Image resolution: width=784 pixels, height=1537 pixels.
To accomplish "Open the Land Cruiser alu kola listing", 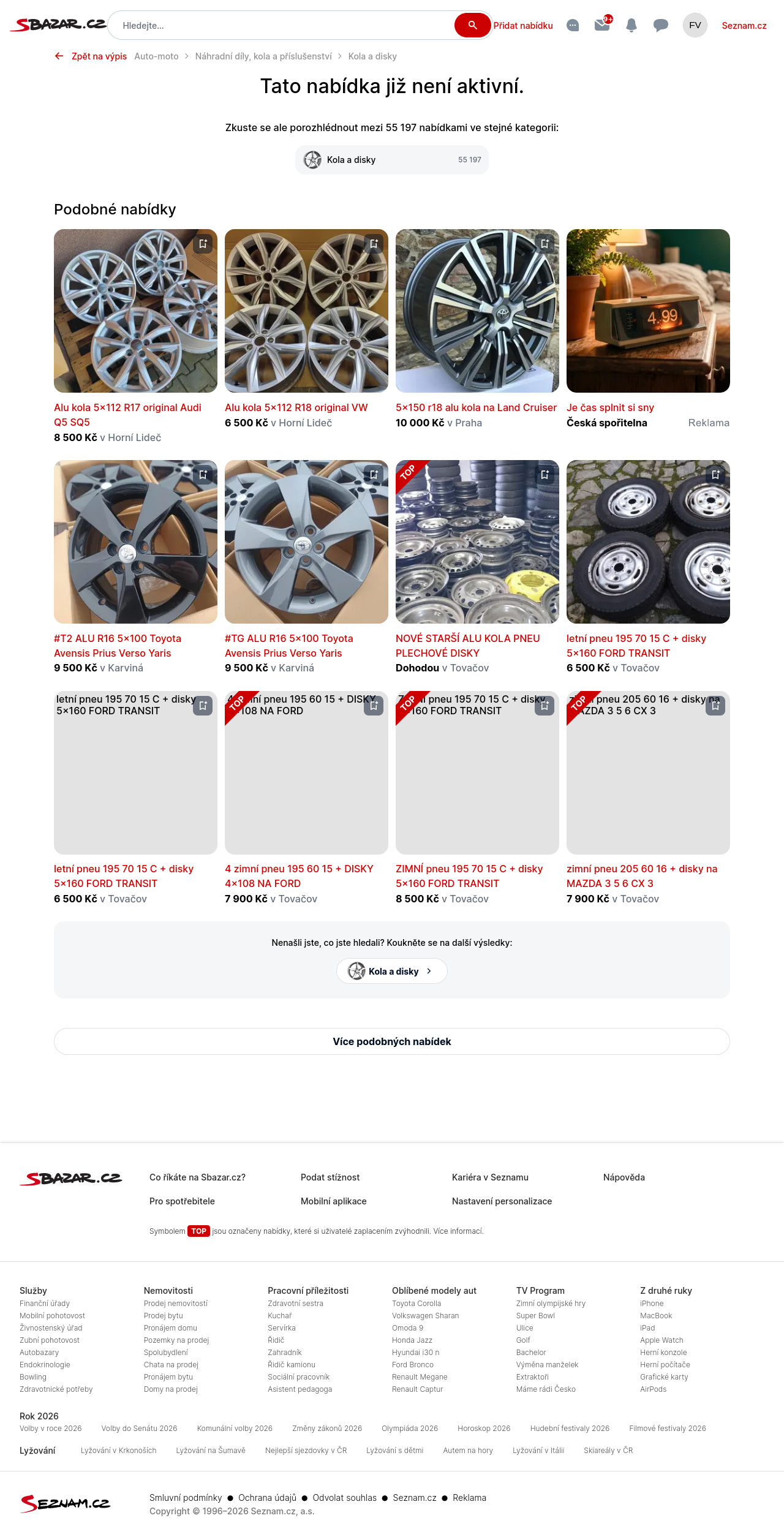I will [476, 407].
